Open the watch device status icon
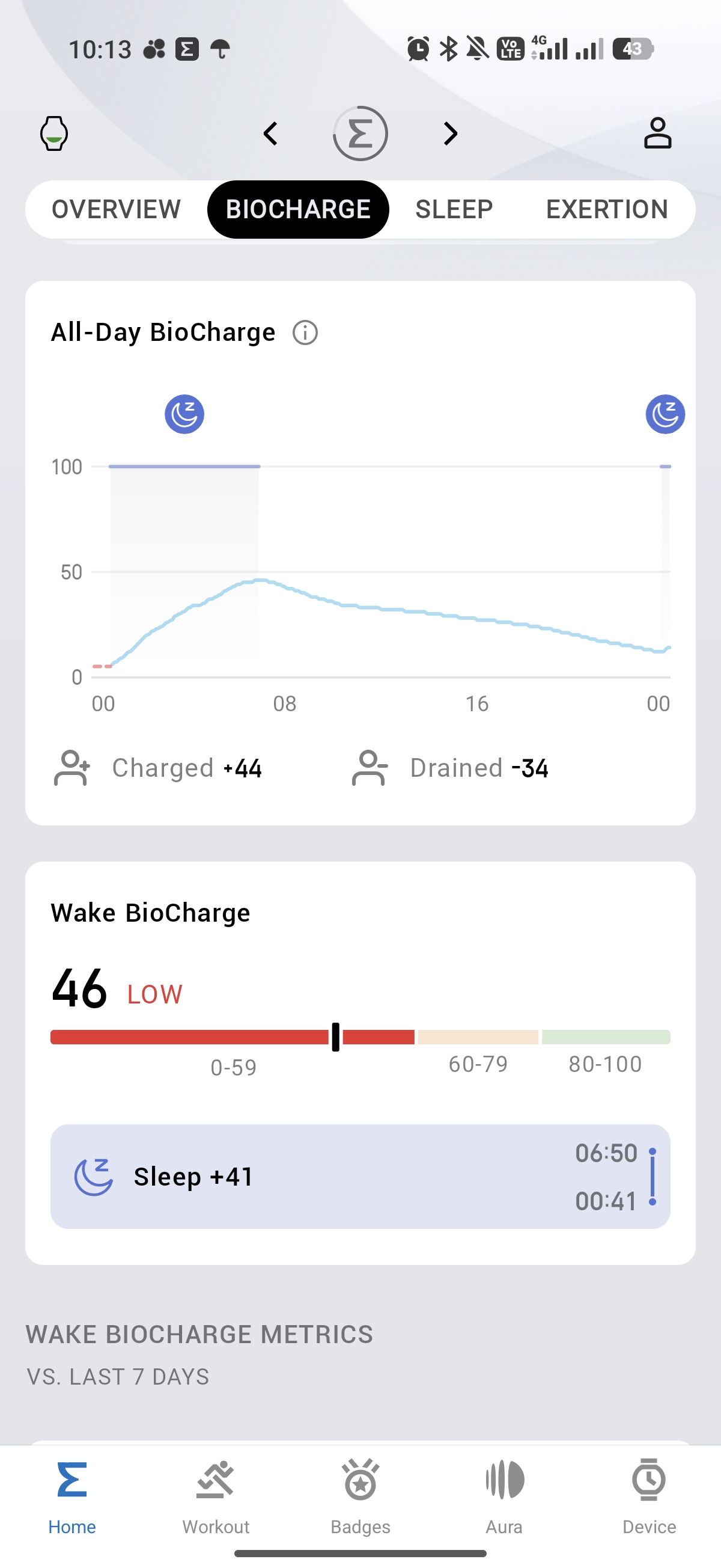This screenshot has height=1568, width=721. pos(53,133)
